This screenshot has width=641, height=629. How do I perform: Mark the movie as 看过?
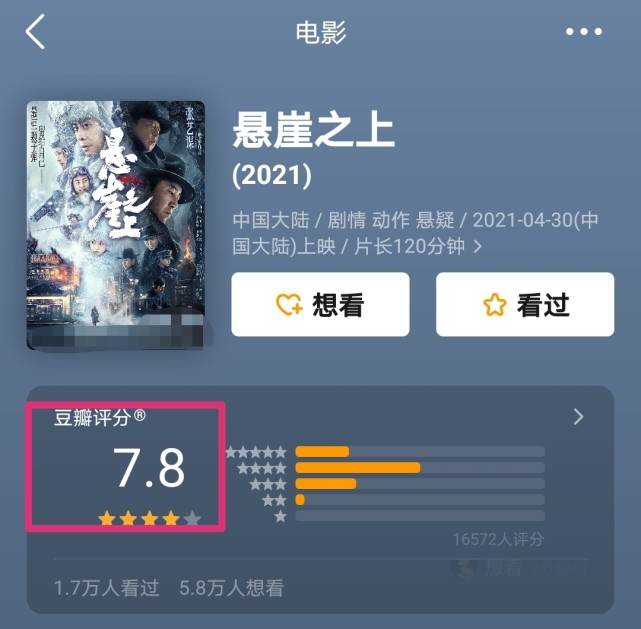(x=525, y=304)
